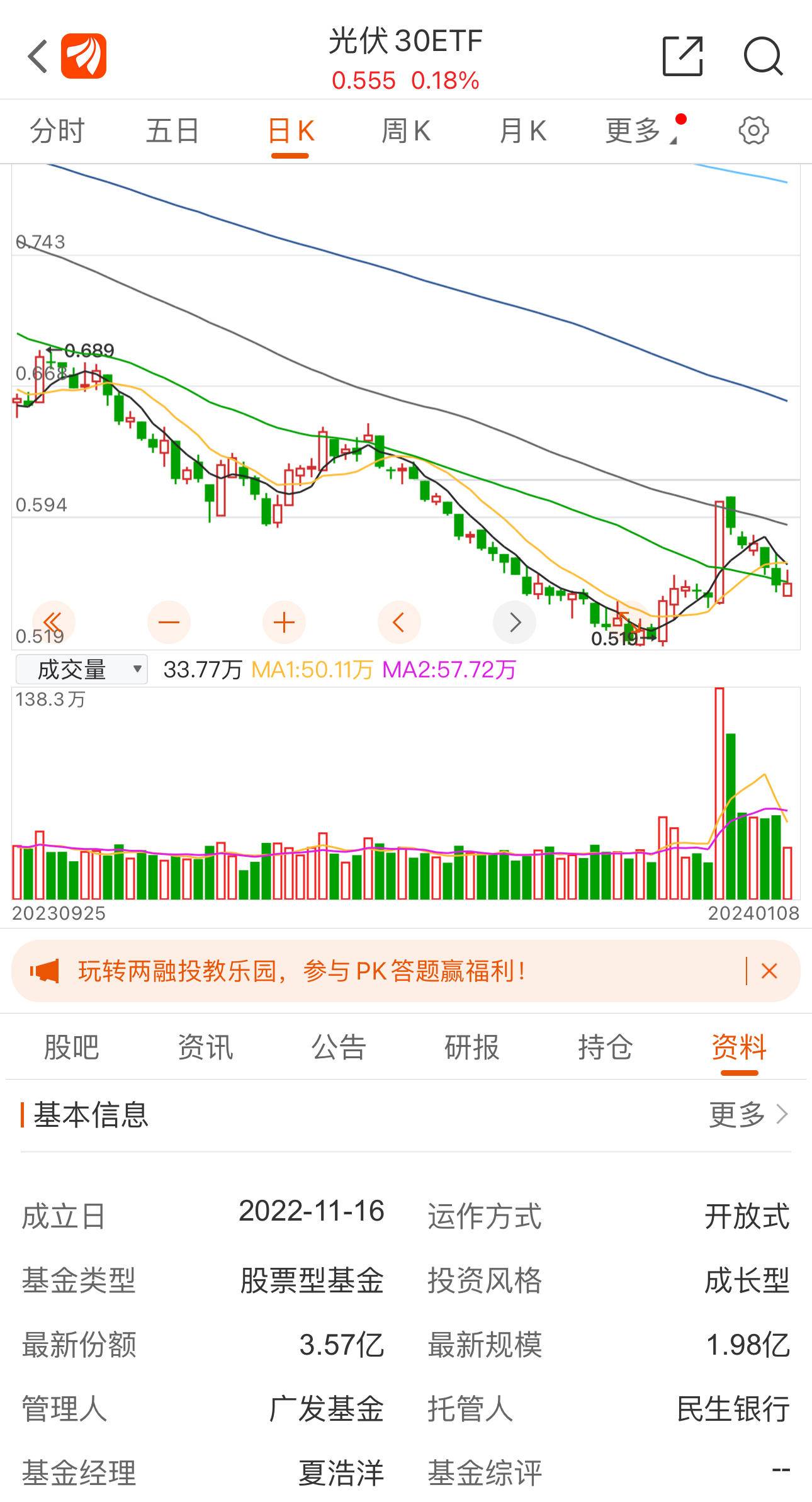Switch to the 周K tab

pos(405,130)
